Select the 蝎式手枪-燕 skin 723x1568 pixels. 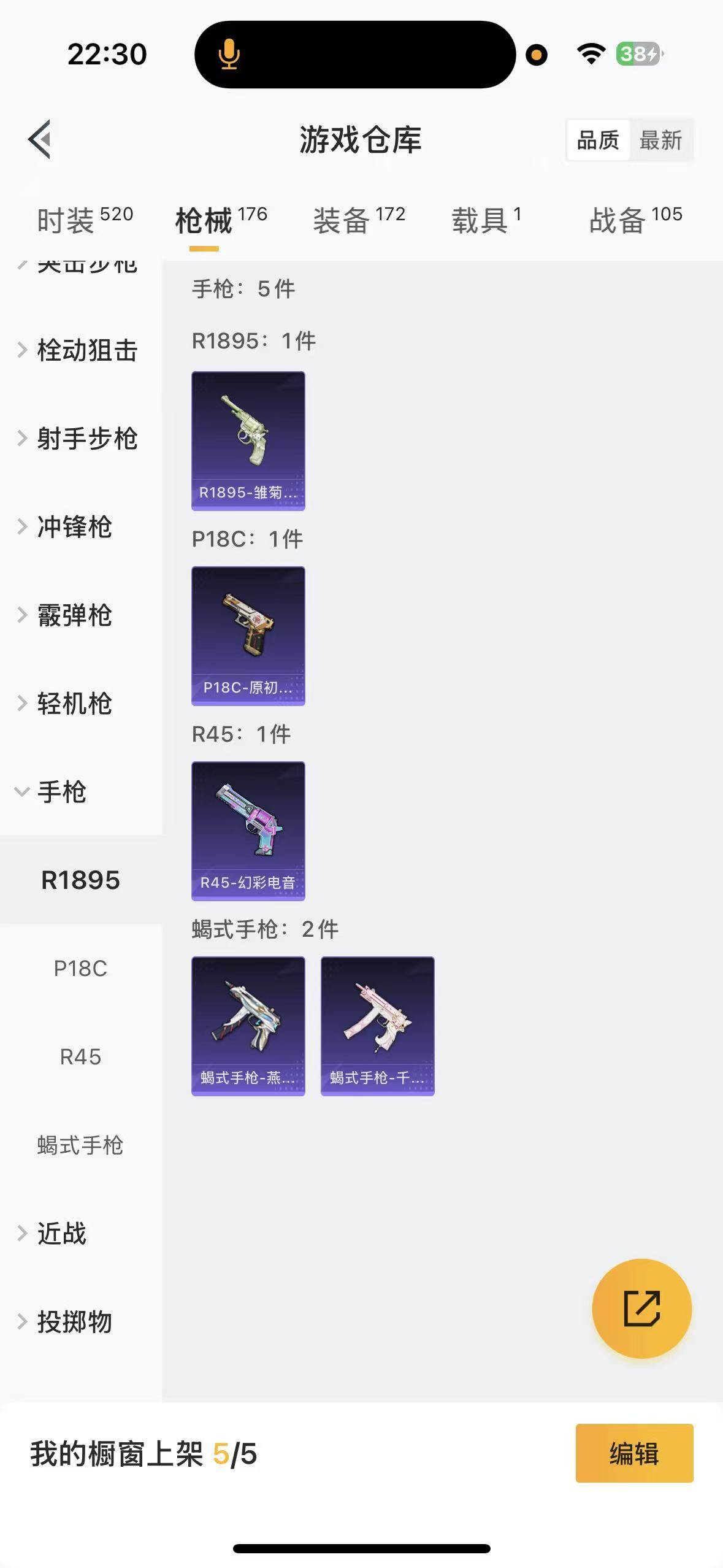point(248,1026)
